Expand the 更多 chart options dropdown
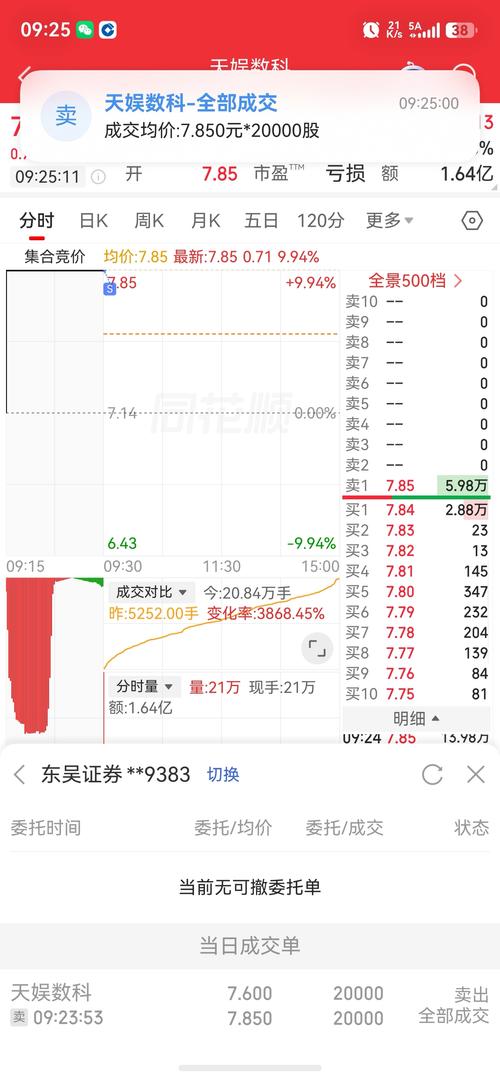500x1079 pixels. pos(389,221)
